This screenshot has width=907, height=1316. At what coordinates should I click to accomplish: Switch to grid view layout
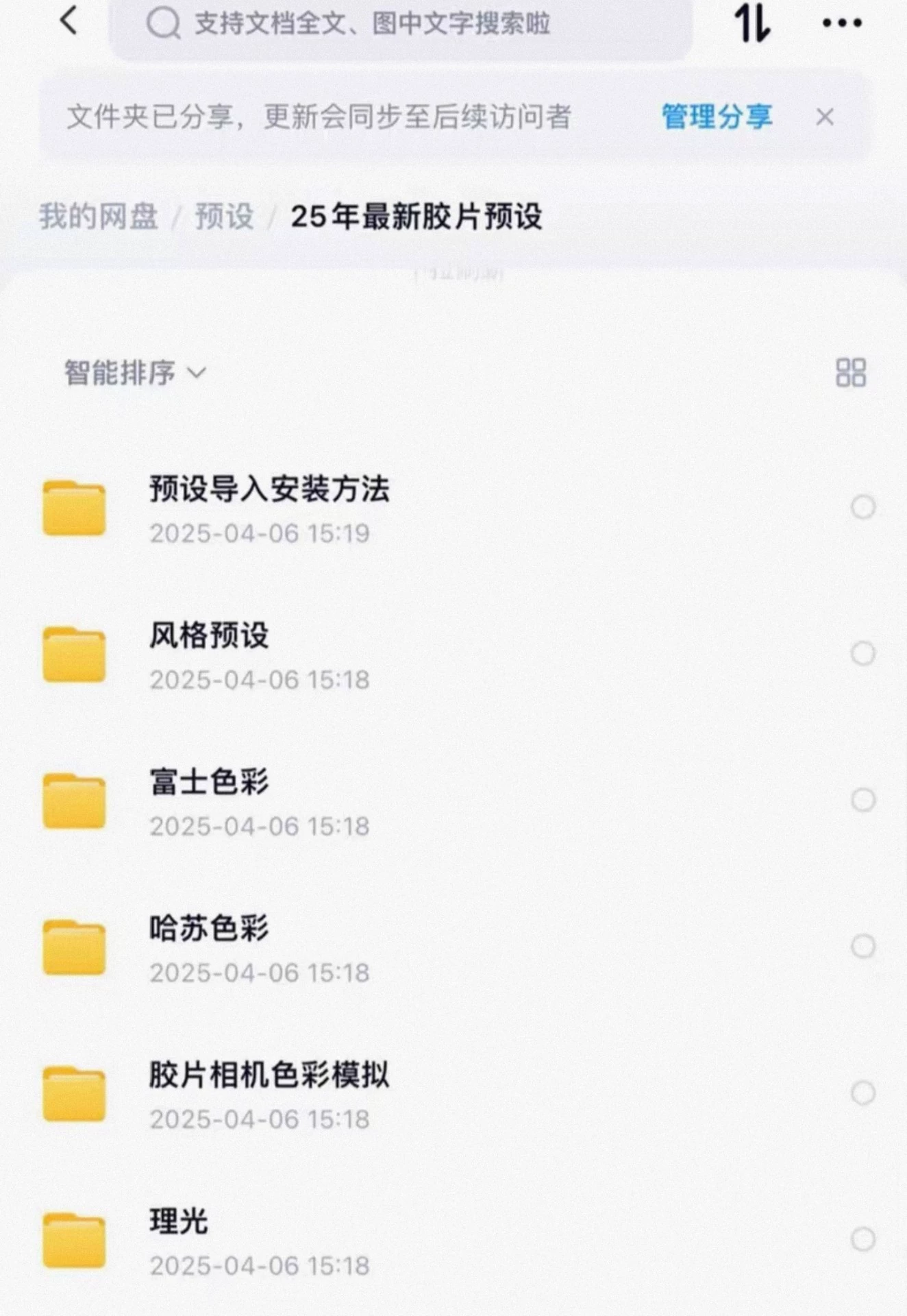[851, 373]
